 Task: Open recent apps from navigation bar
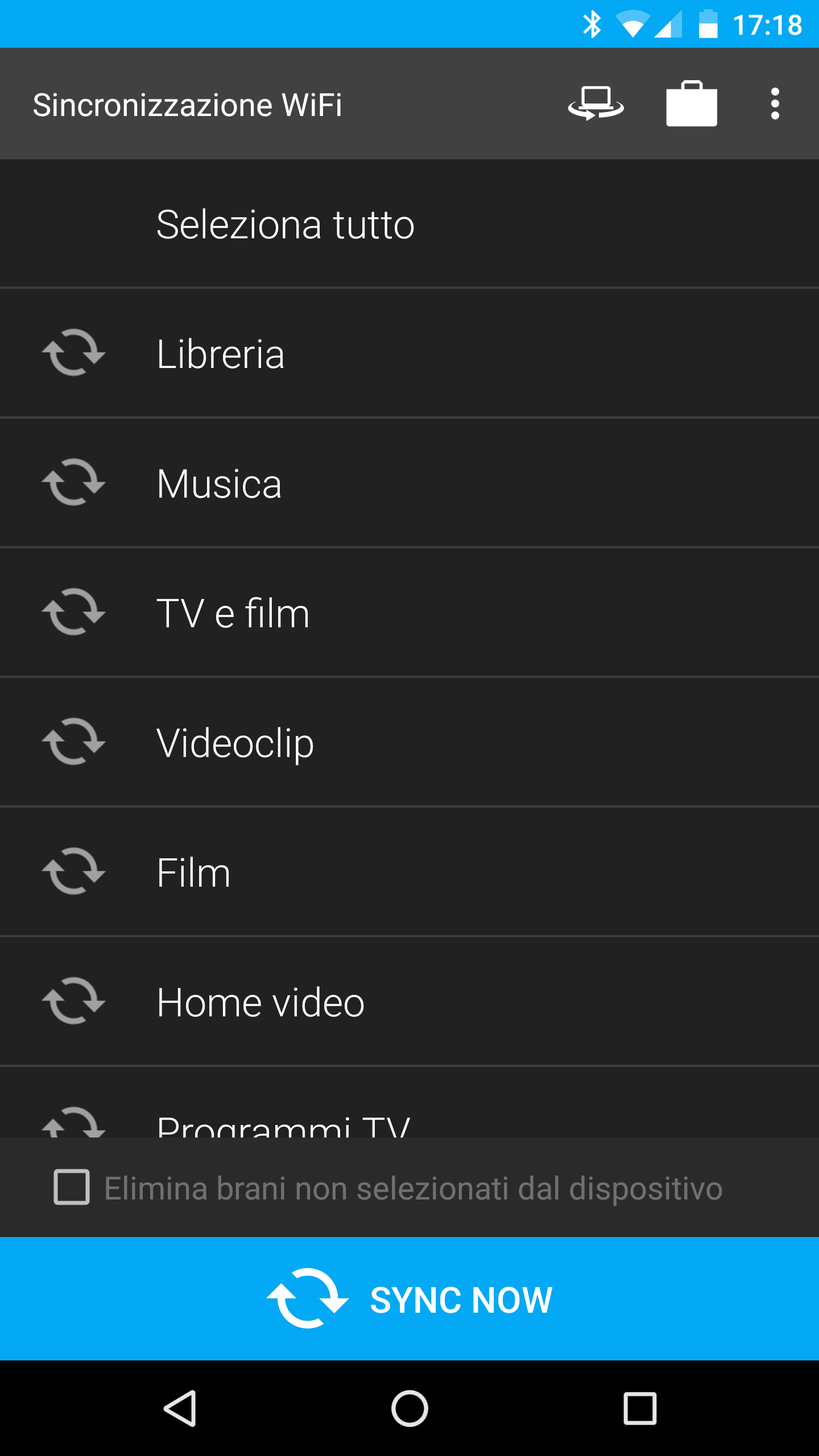[x=640, y=1408]
